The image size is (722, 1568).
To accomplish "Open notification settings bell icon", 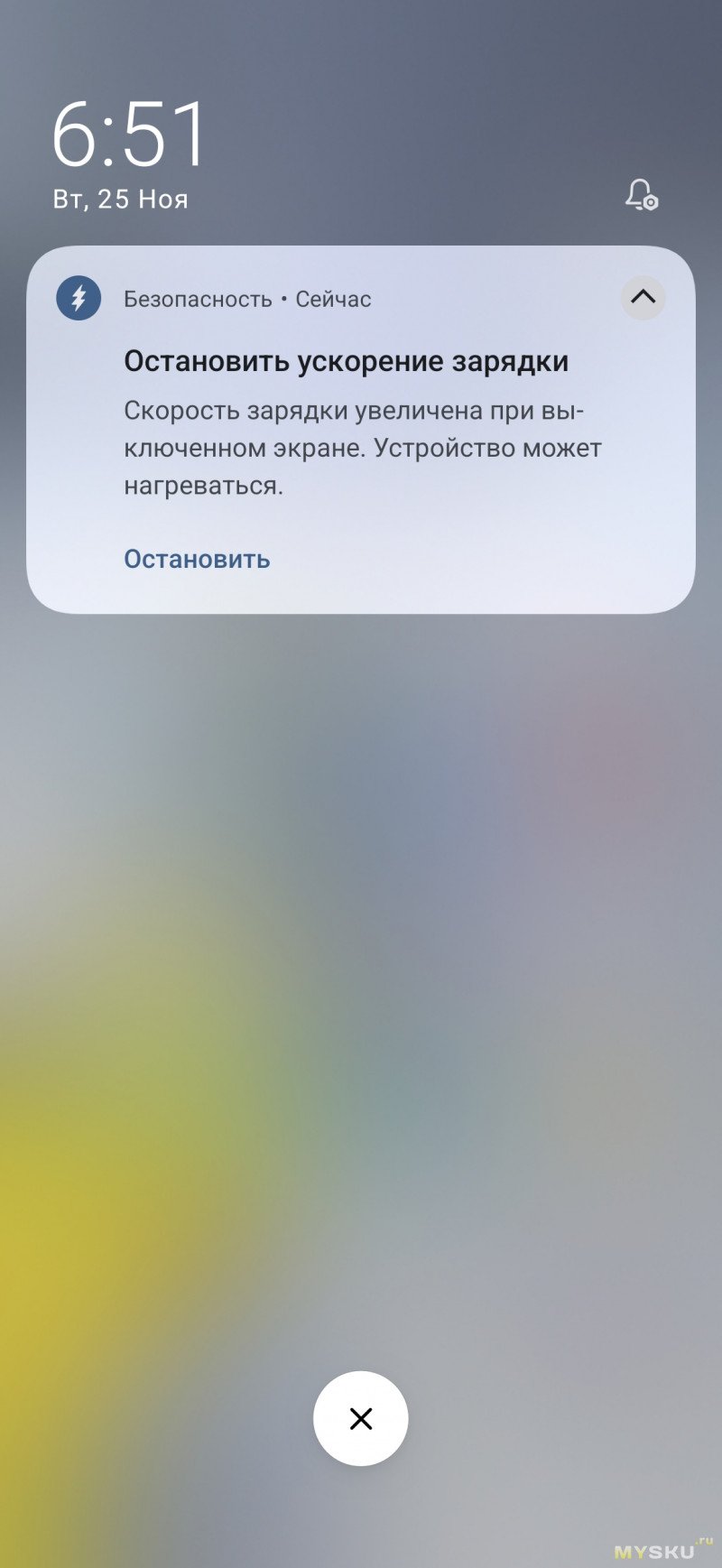I will (641, 194).
